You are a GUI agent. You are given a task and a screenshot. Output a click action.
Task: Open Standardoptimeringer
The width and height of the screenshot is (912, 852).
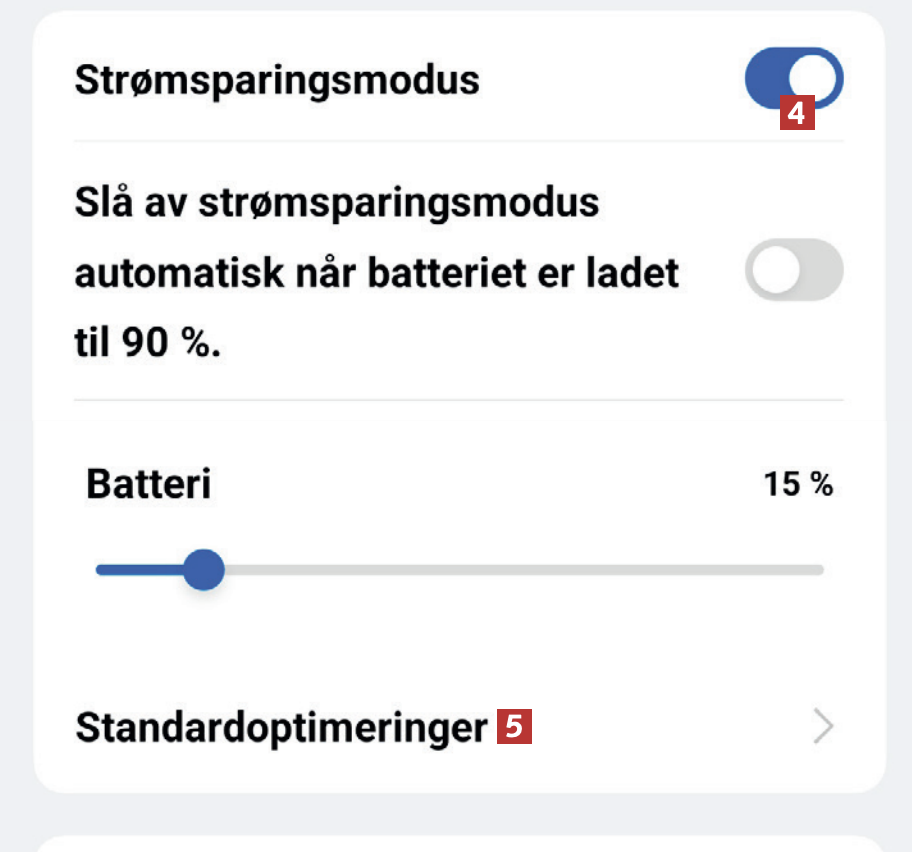[455, 727]
